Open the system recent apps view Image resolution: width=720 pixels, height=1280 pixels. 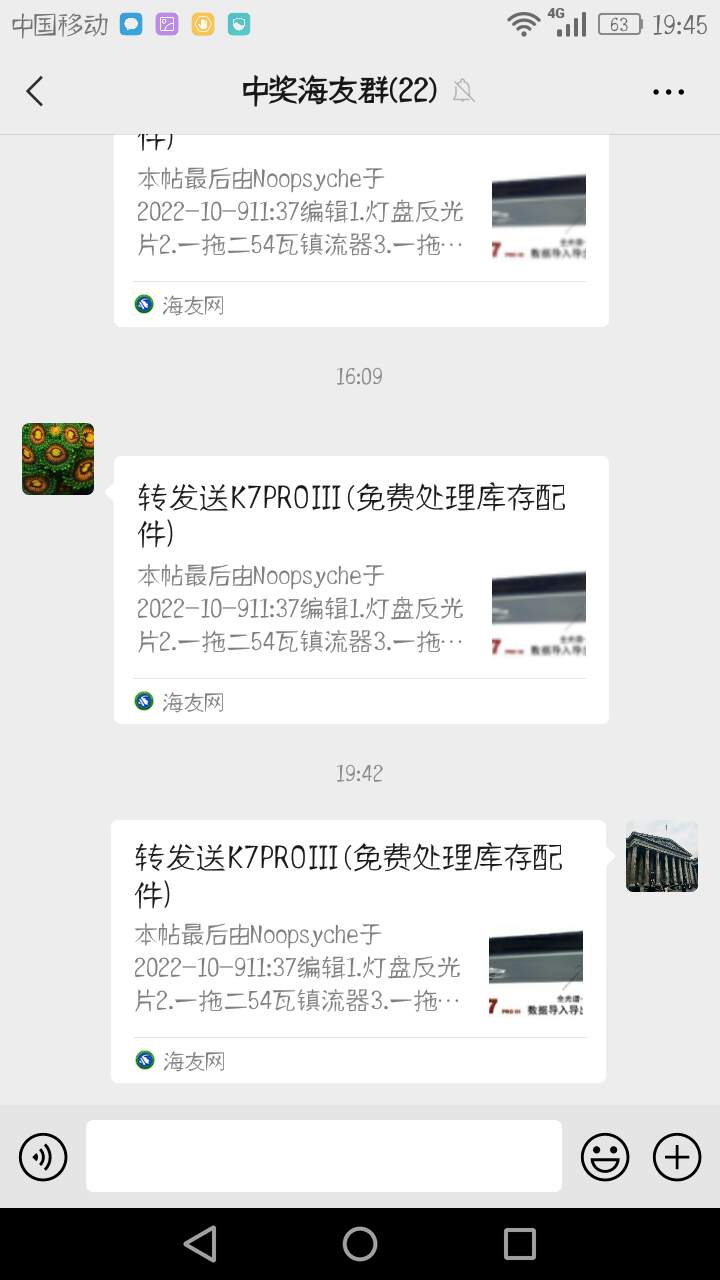click(x=520, y=1244)
